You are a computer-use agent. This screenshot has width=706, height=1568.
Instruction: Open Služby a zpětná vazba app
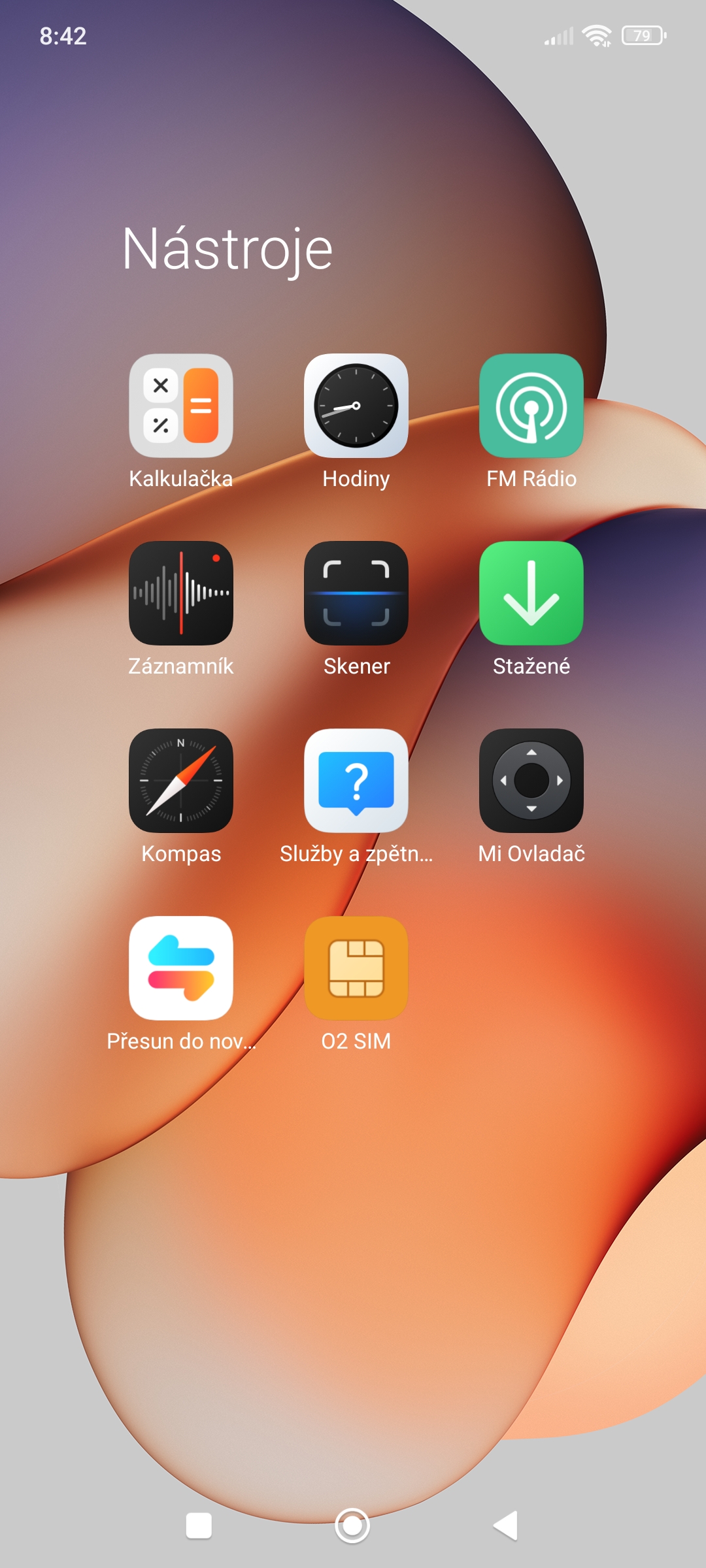pos(356,781)
